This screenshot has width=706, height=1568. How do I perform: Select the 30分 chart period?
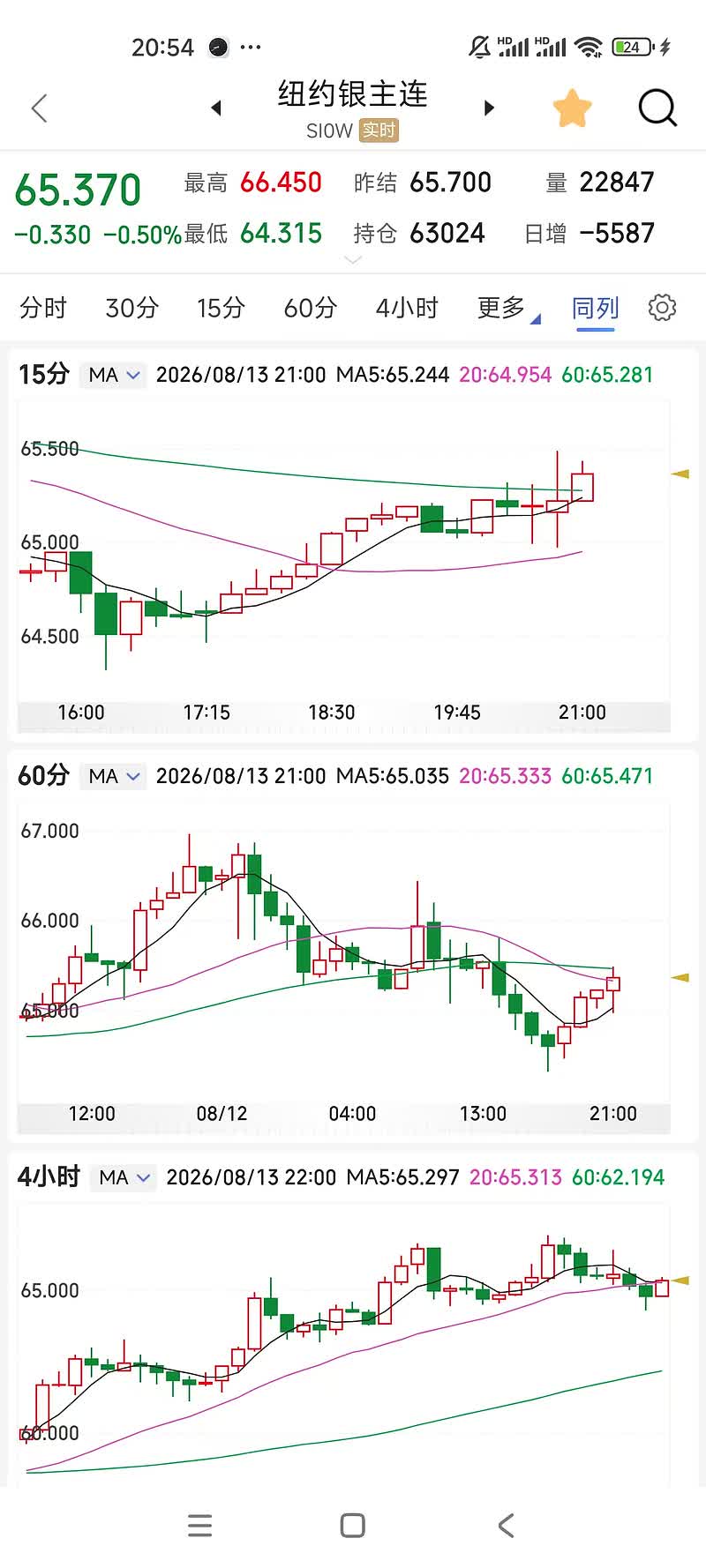(x=131, y=308)
